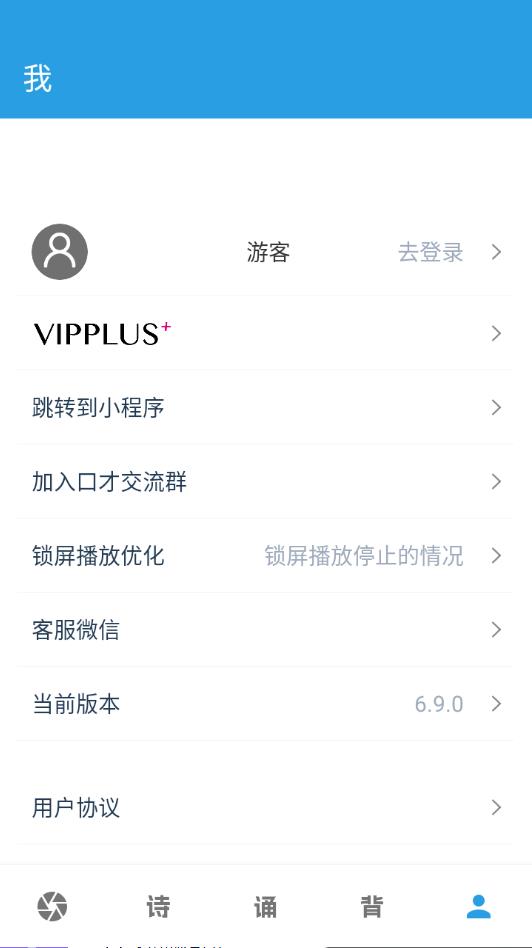Switch to the 诗 tab
This screenshot has width=532, height=948.
(158, 907)
